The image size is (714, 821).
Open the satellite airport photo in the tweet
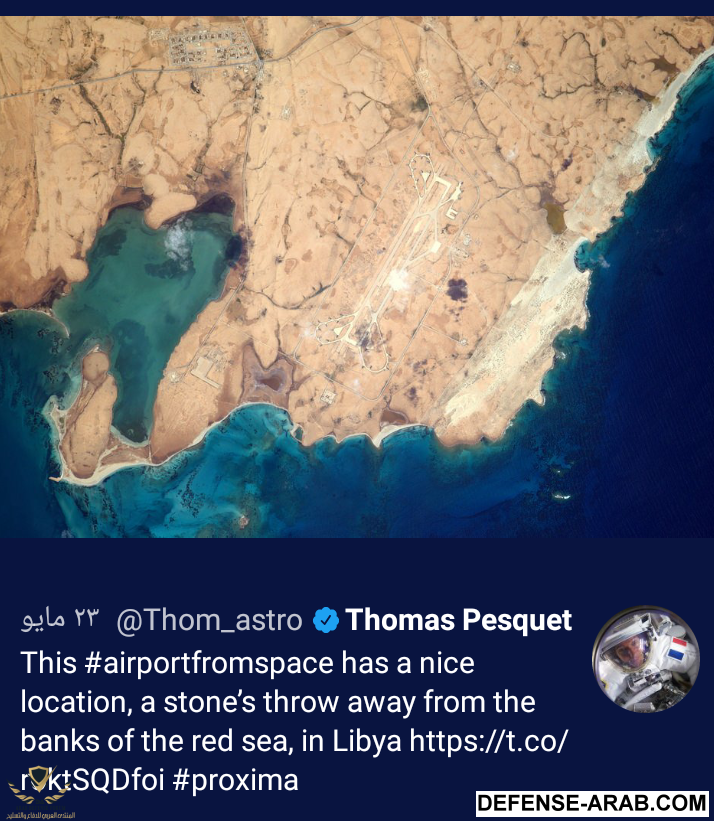(x=357, y=277)
